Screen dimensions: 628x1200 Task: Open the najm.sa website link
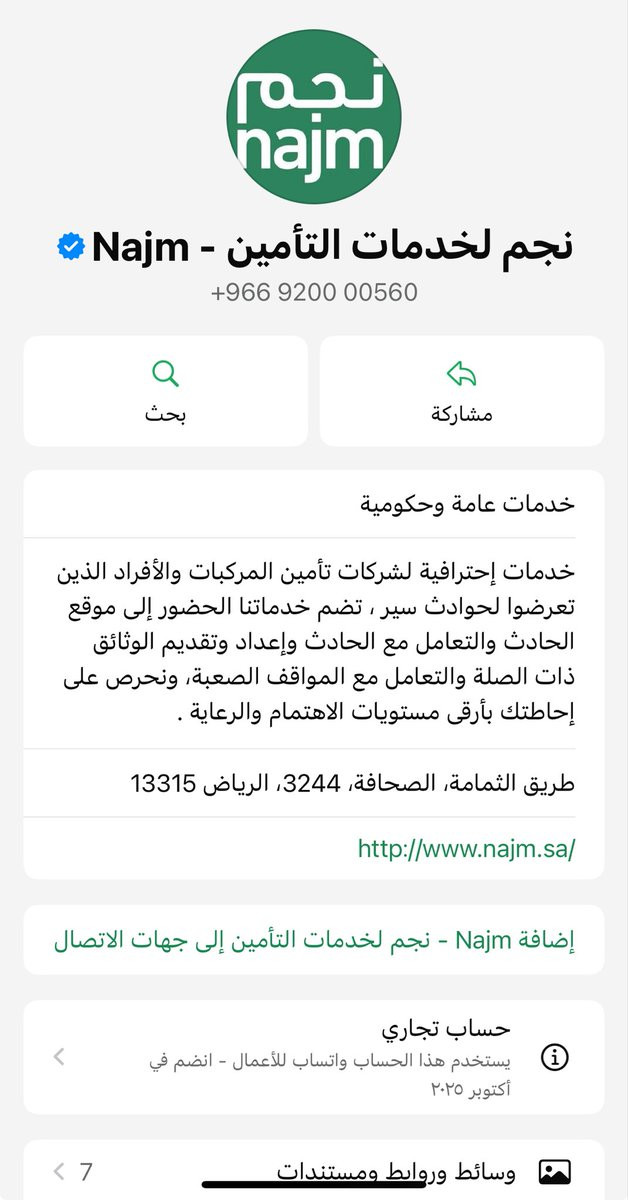point(467,849)
